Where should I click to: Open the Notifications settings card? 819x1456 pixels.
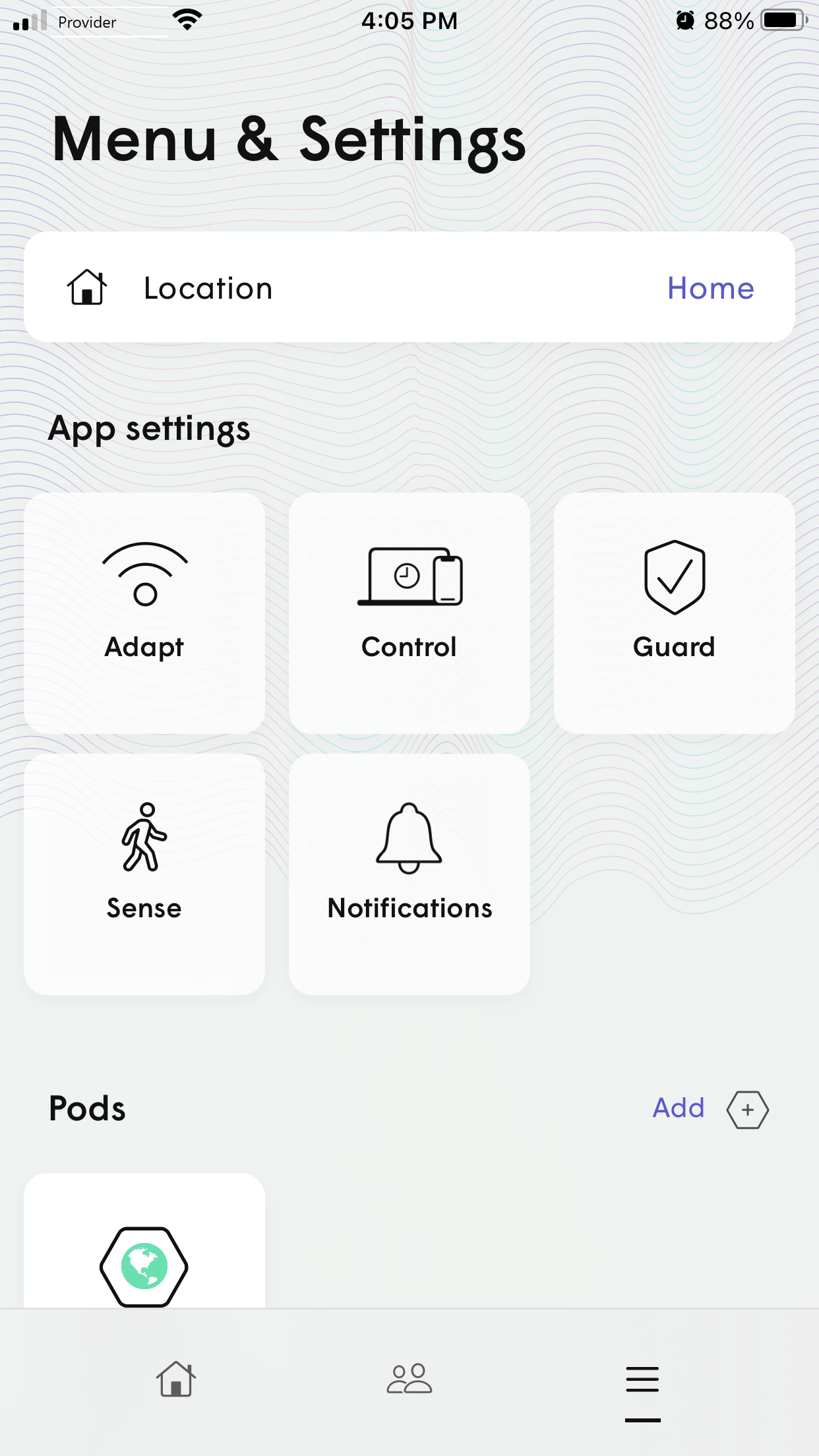[409, 874]
